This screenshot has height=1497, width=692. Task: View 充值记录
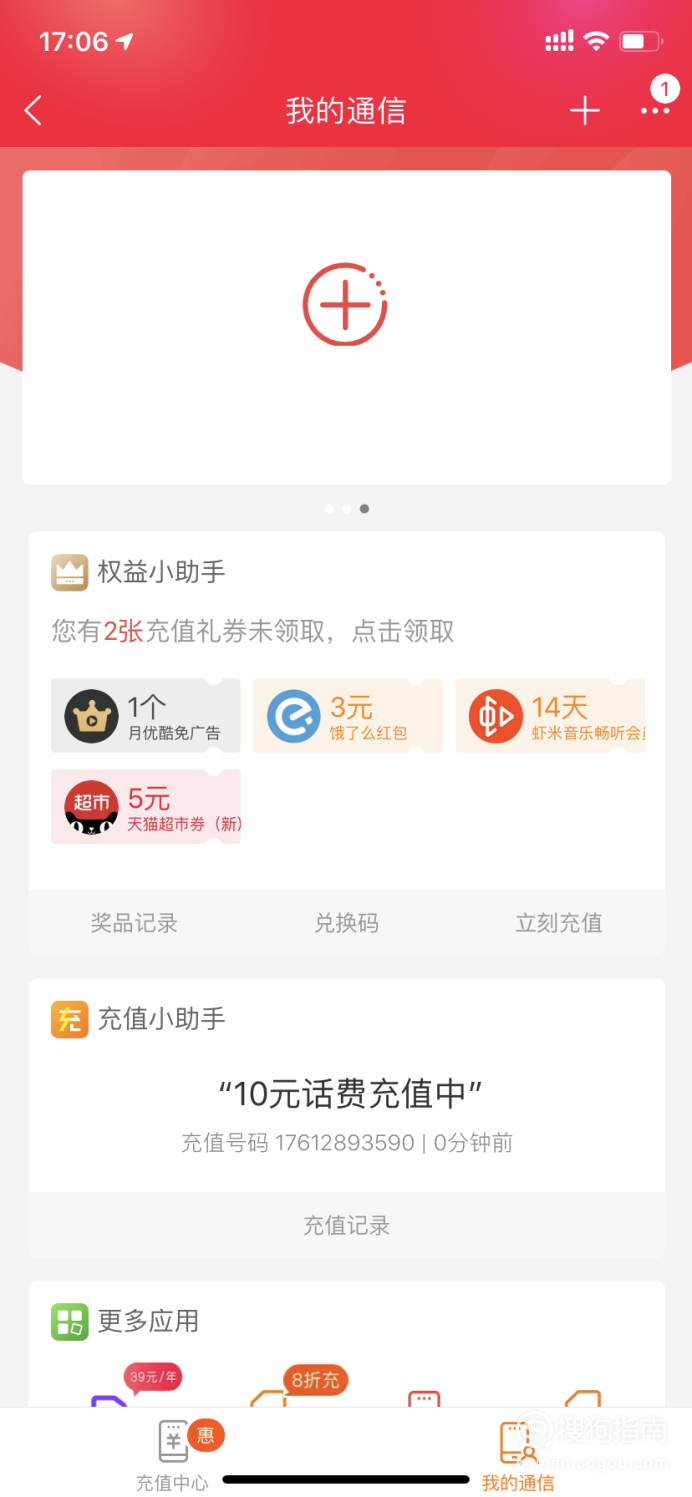[x=347, y=1225]
